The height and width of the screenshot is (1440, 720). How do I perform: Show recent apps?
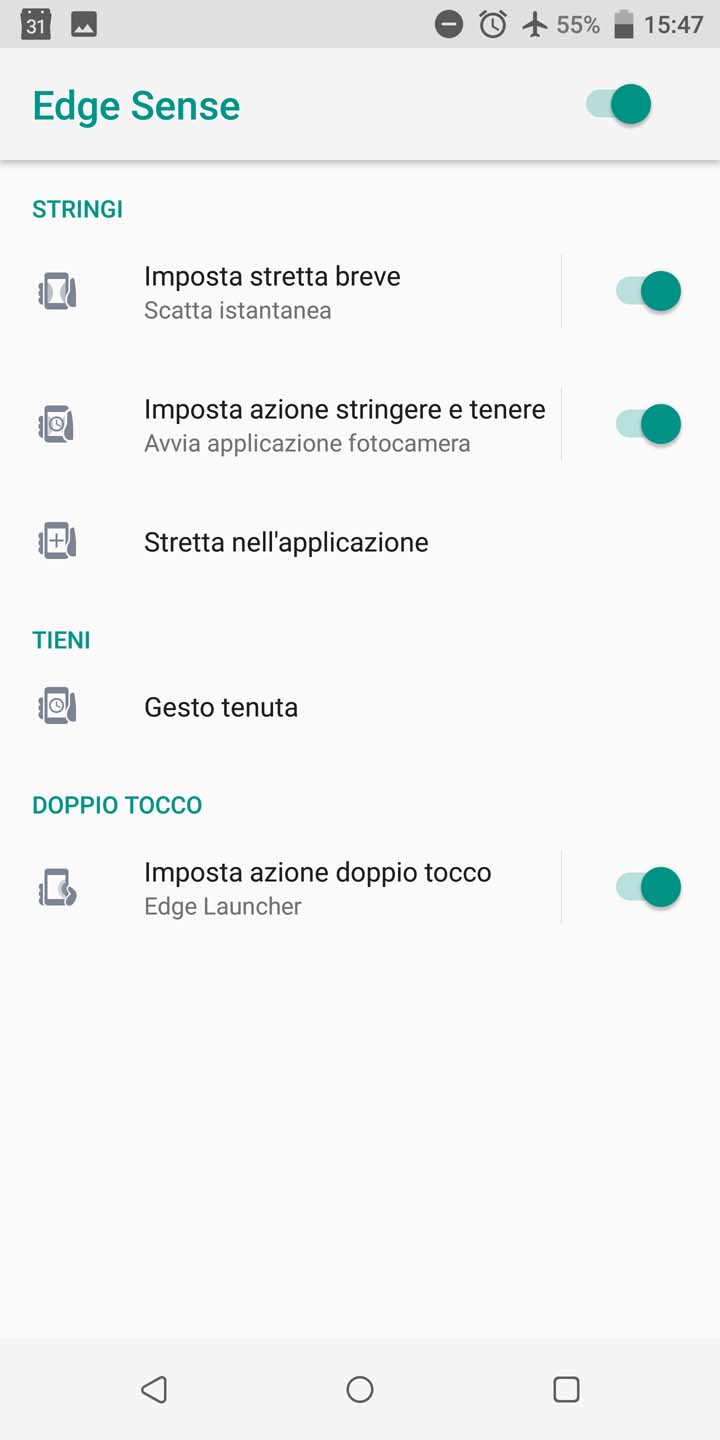coord(566,1389)
